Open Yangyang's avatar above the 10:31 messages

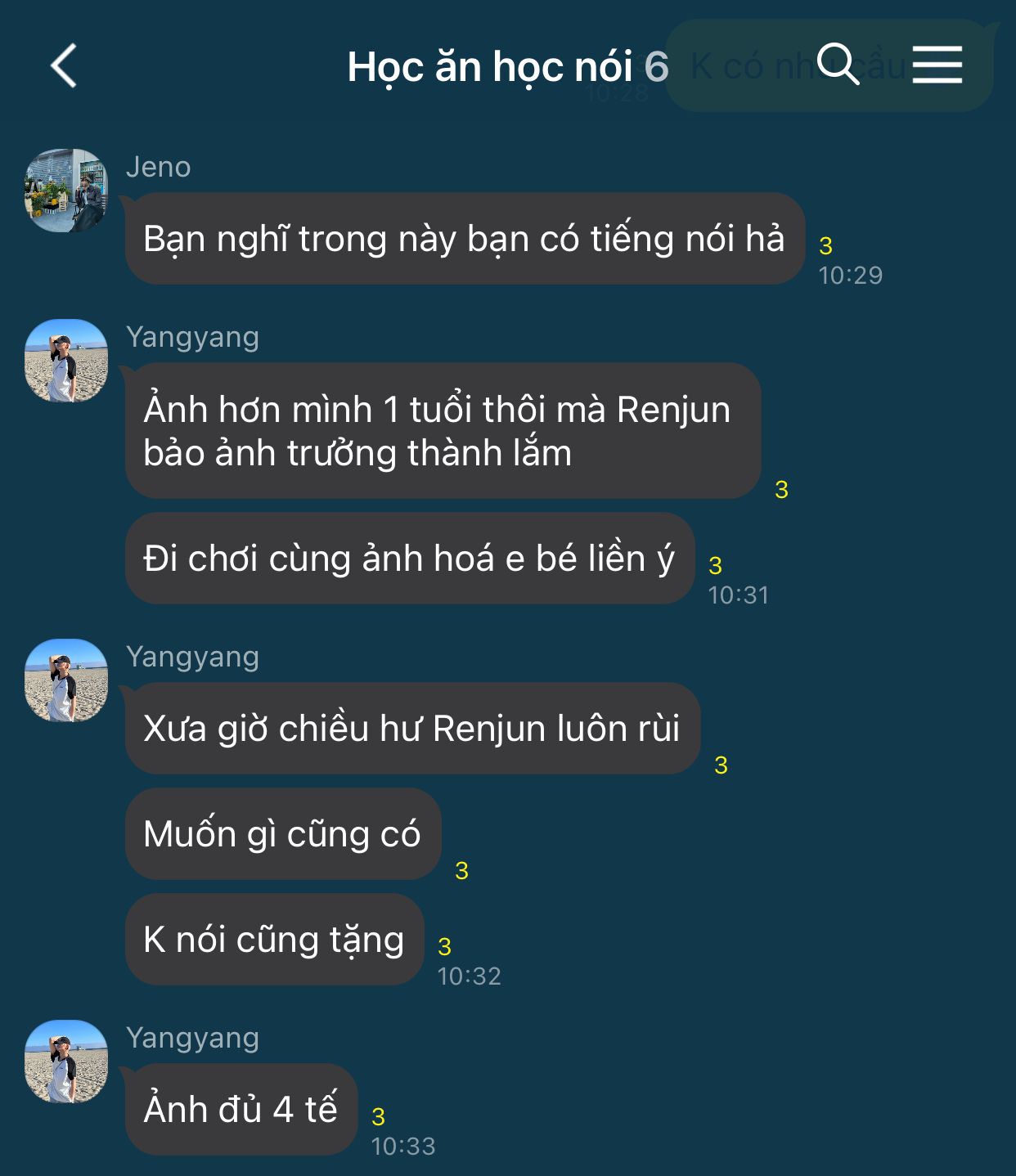(x=66, y=361)
